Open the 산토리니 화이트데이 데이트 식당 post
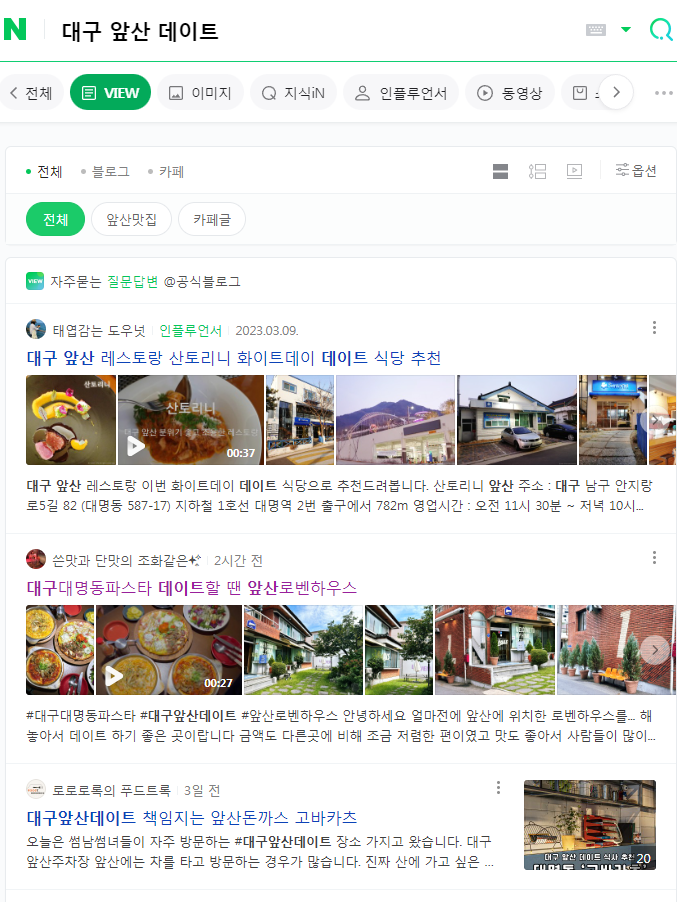677x902 pixels. click(x=234, y=358)
